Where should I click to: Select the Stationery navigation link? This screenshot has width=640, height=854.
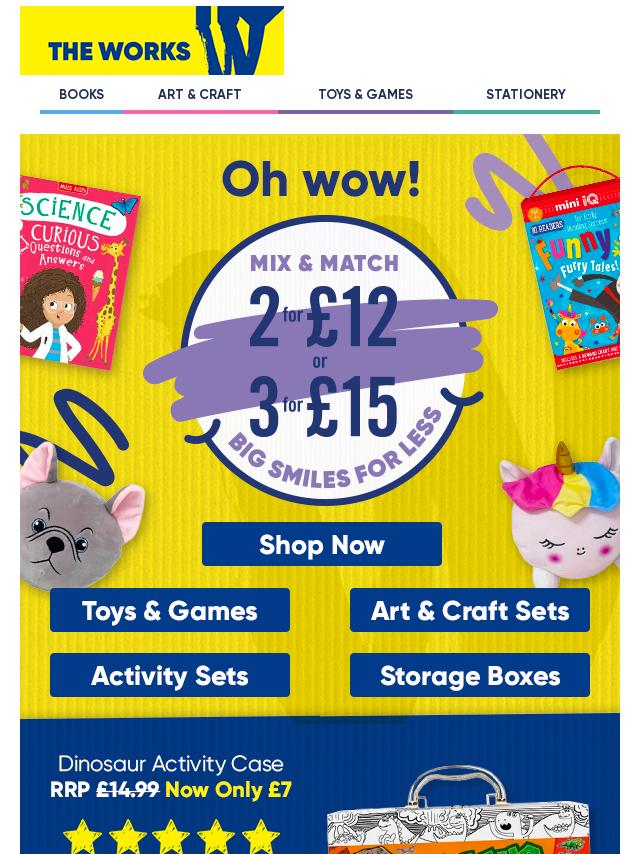525,95
